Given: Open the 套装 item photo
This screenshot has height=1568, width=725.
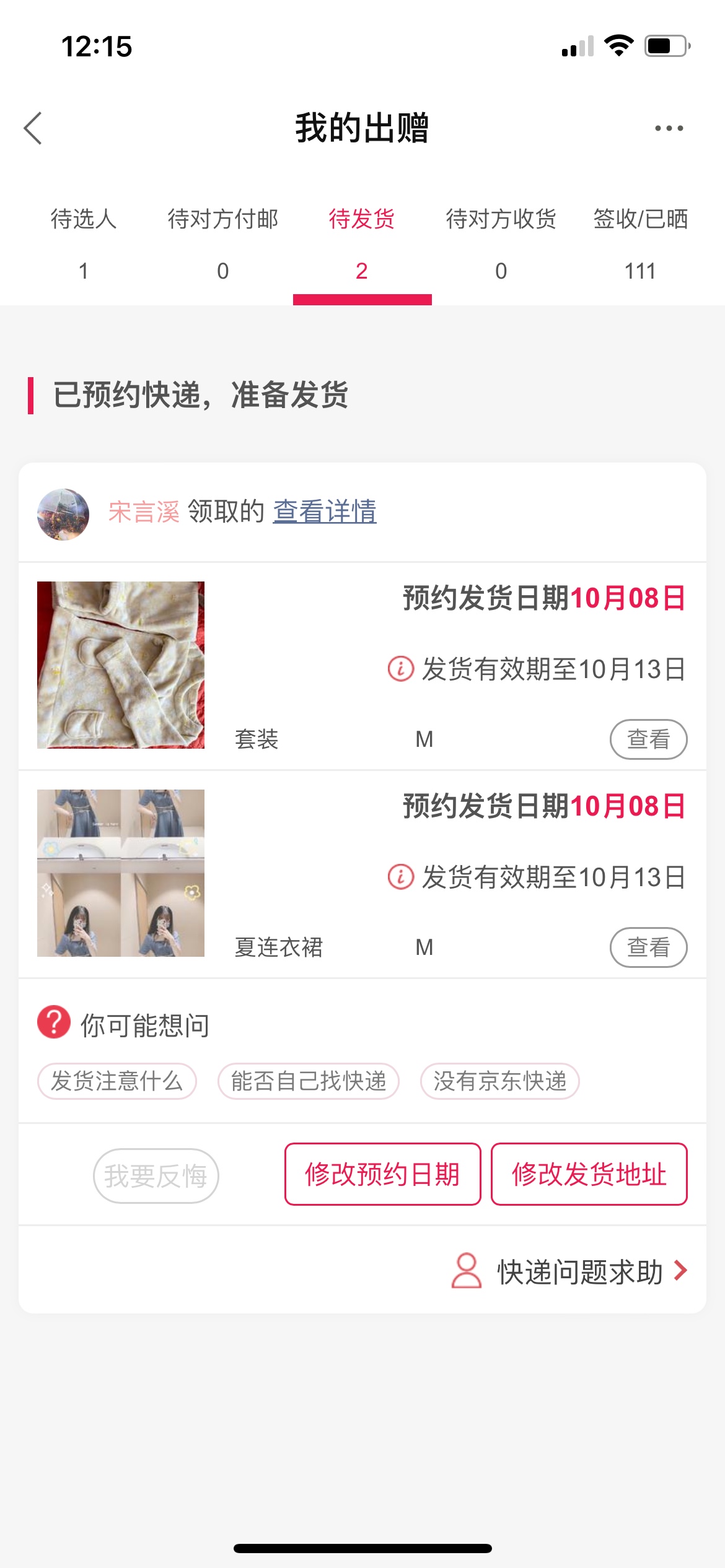Looking at the screenshot, I should click(x=121, y=665).
